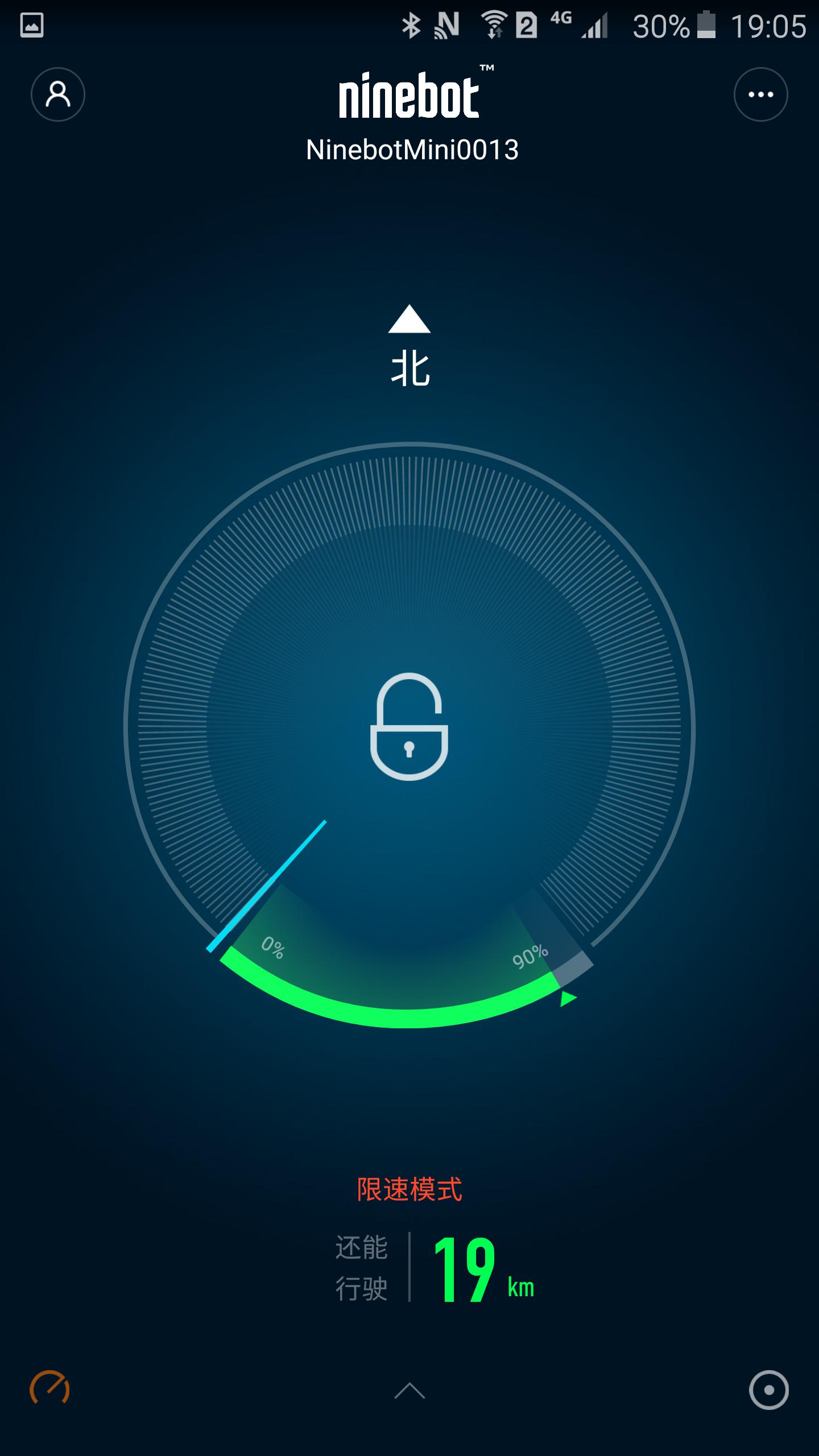819x1456 pixels.
Task: Open the three-dots overflow menu
Action: click(x=761, y=94)
